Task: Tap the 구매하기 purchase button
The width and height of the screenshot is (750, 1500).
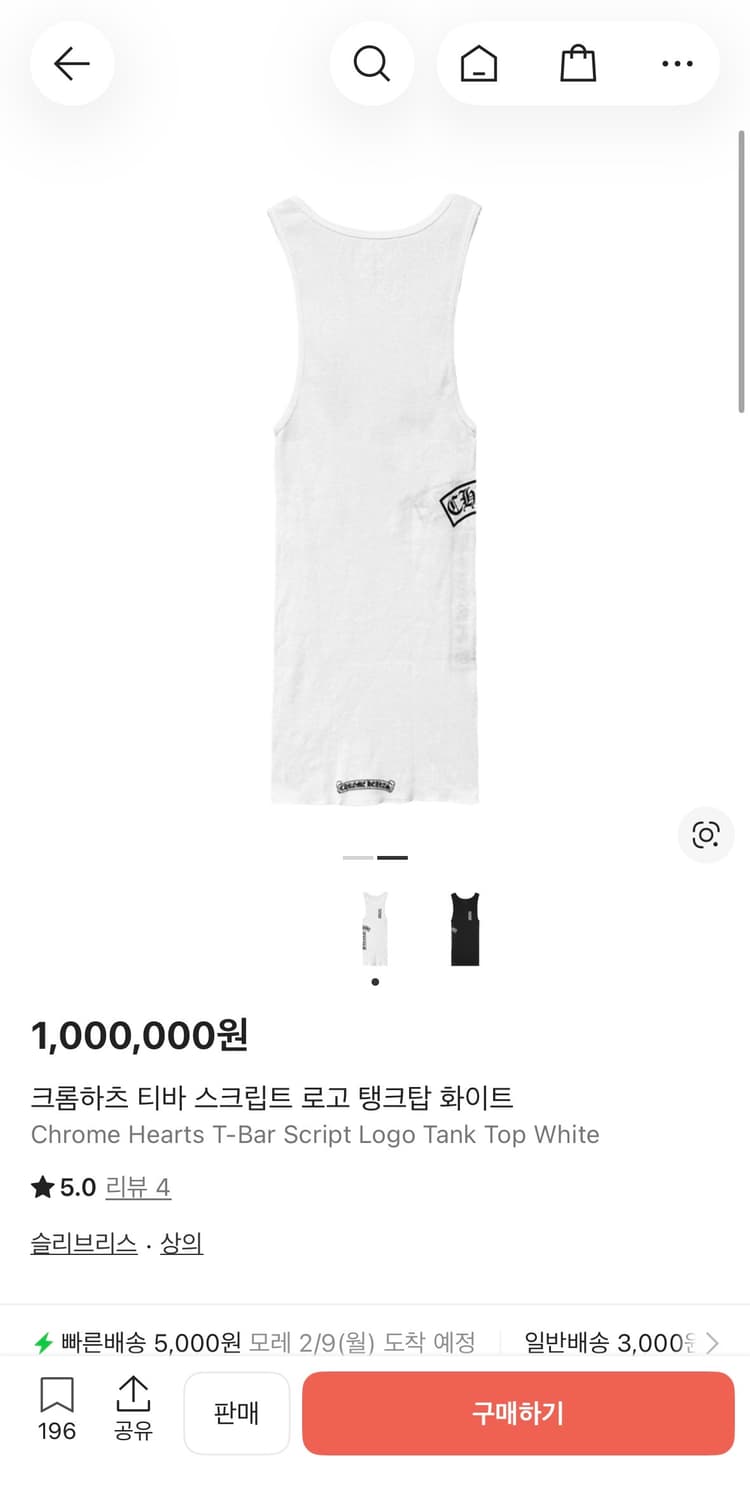Action: [517, 1412]
